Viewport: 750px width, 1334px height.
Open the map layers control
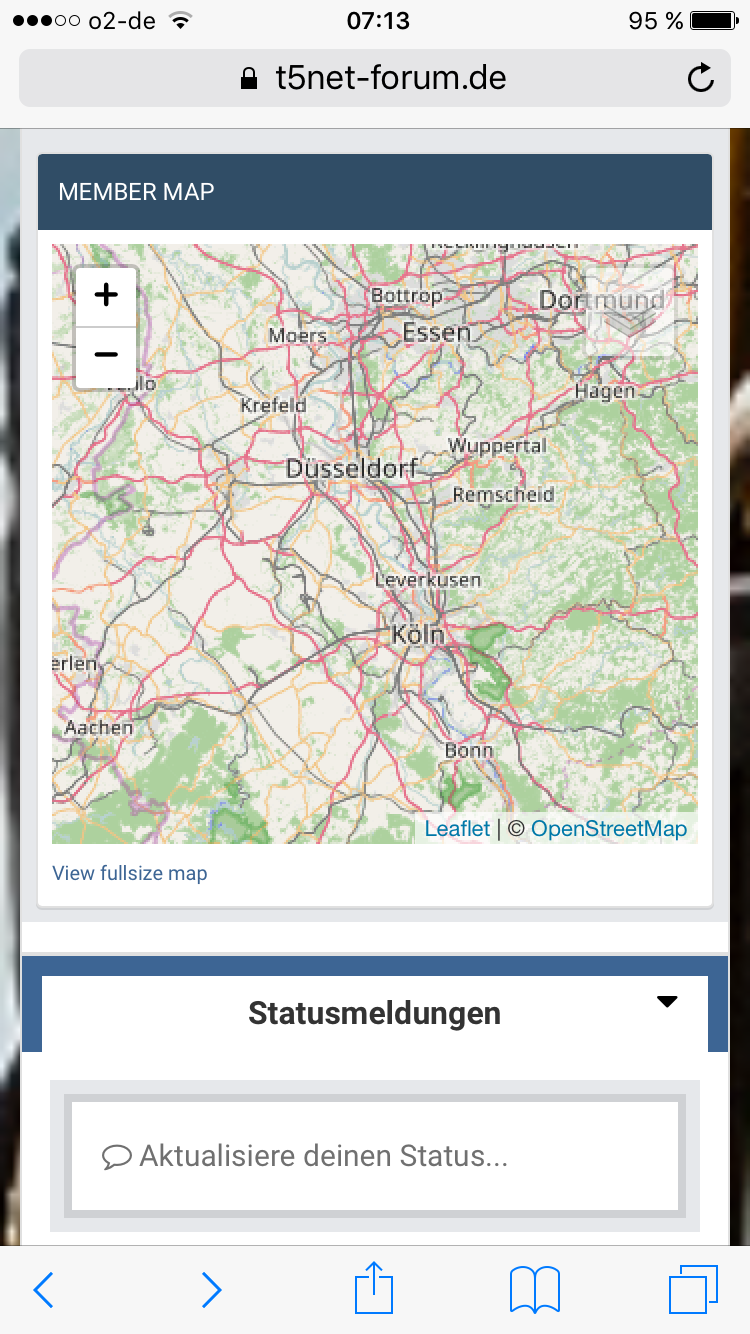pyautogui.click(x=629, y=312)
